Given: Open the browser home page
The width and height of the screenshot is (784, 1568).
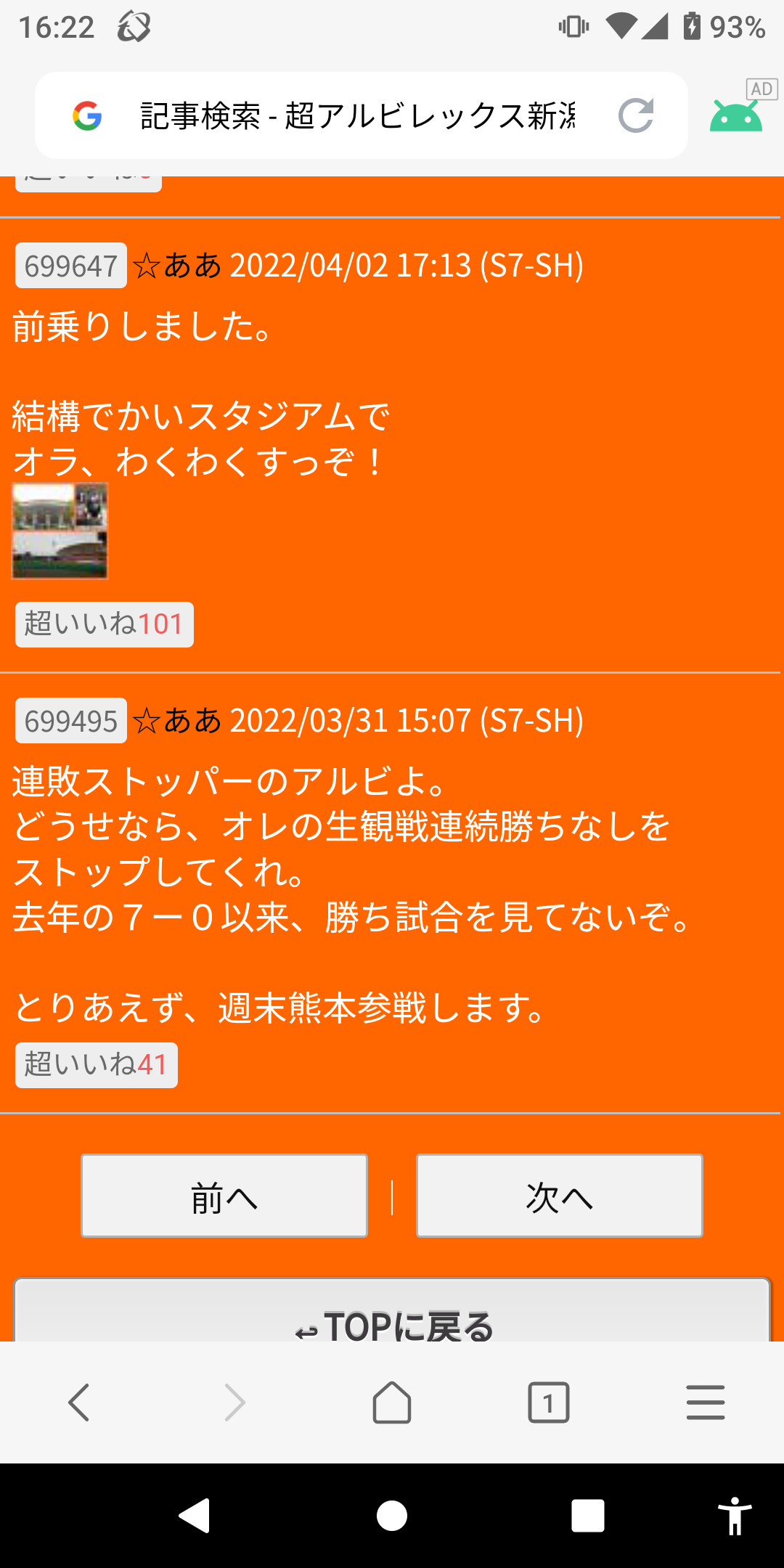Looking at the screenshot, I should pyautogui.click(x=392, y=1402).
